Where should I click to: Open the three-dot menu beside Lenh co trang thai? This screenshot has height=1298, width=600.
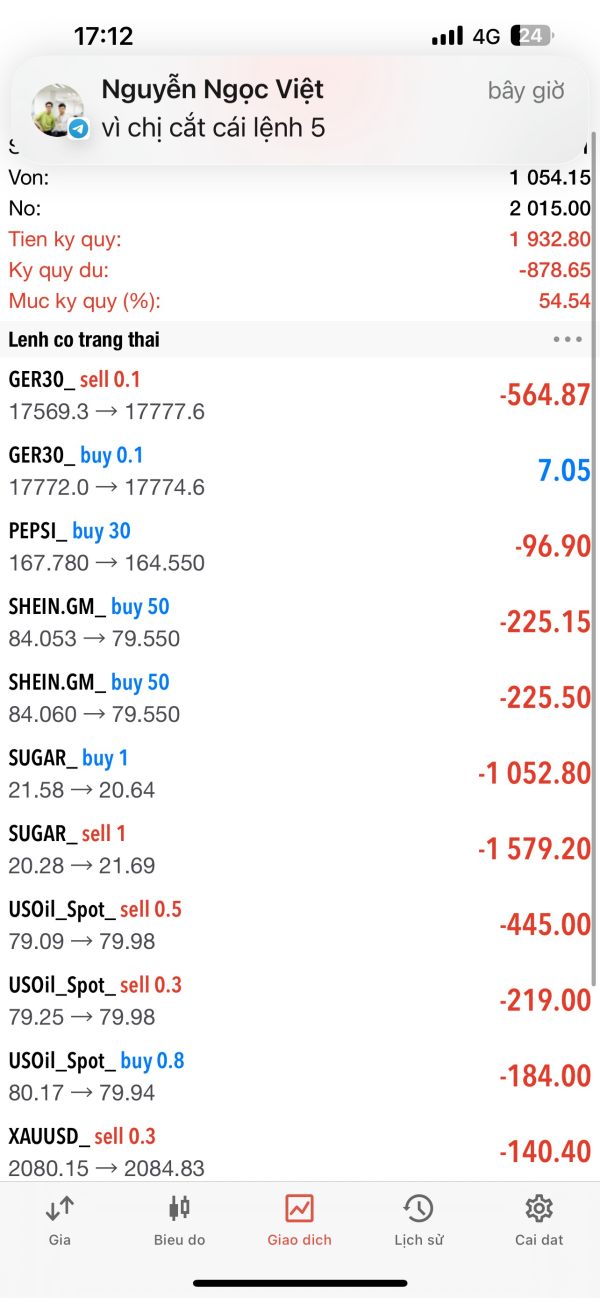pos(567,340)
